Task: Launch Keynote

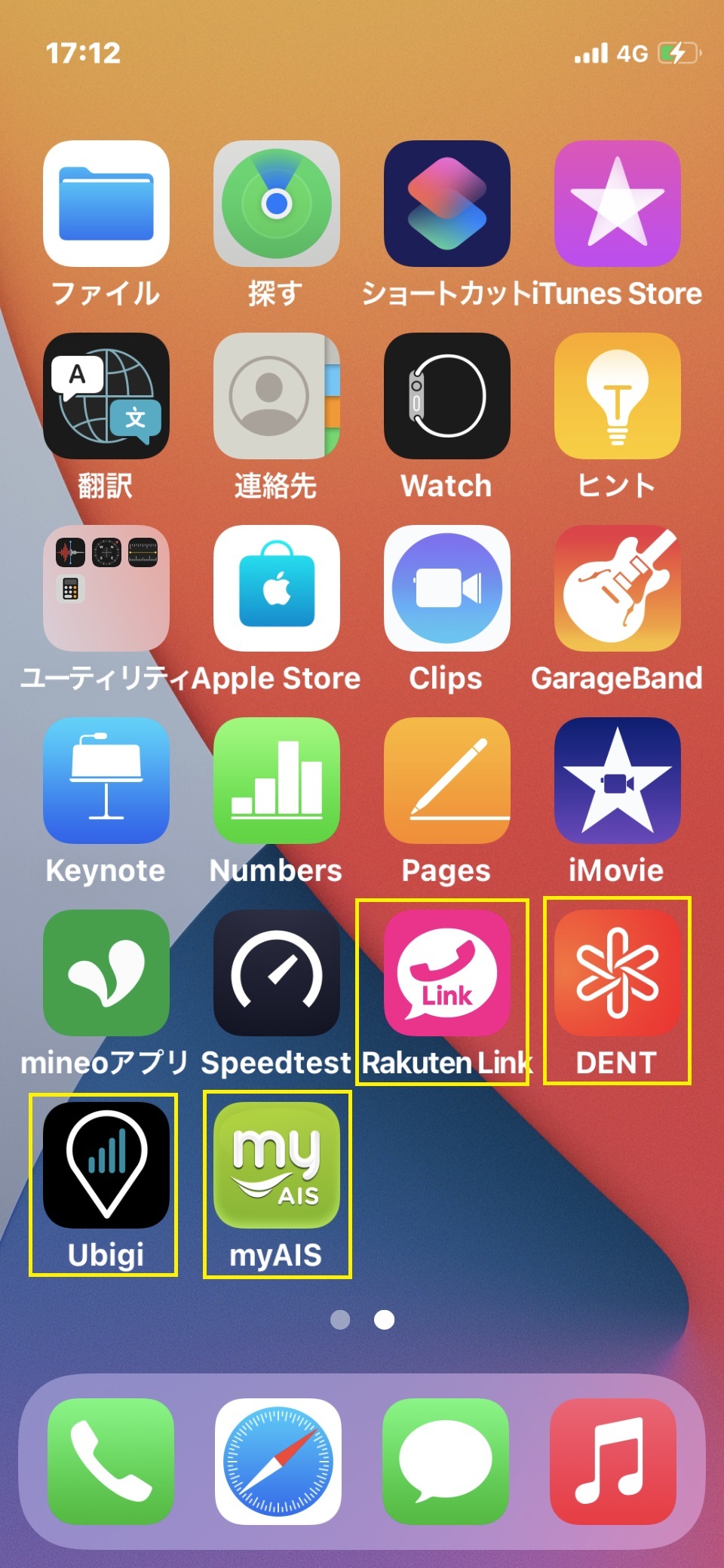Action: tap(106, 781)
